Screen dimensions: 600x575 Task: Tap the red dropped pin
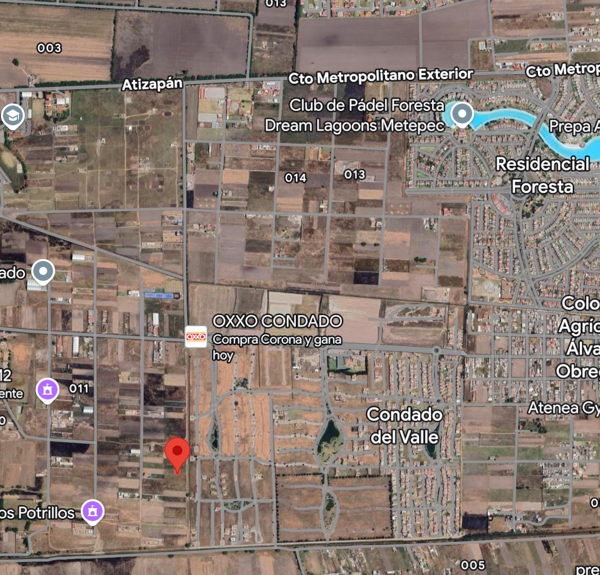click(x=177, y=456)
